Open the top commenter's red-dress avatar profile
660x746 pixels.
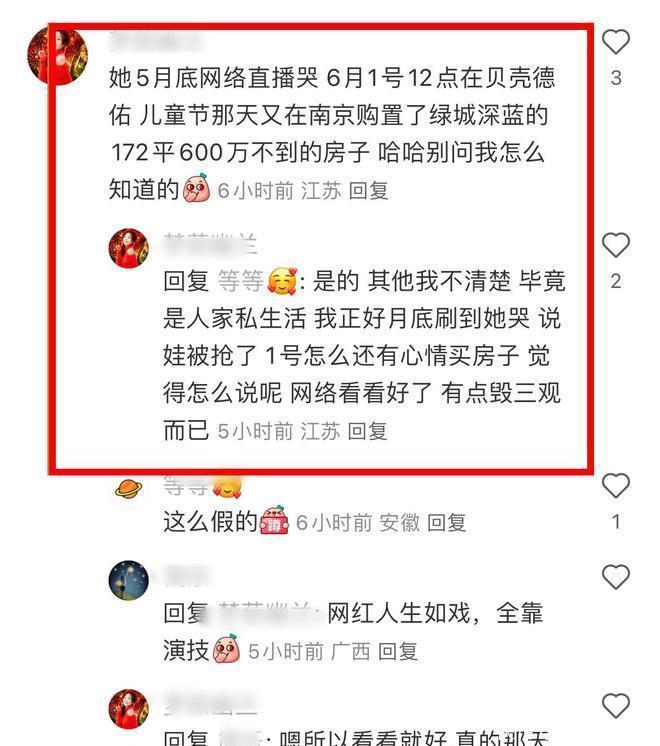(x=55, y=56)
